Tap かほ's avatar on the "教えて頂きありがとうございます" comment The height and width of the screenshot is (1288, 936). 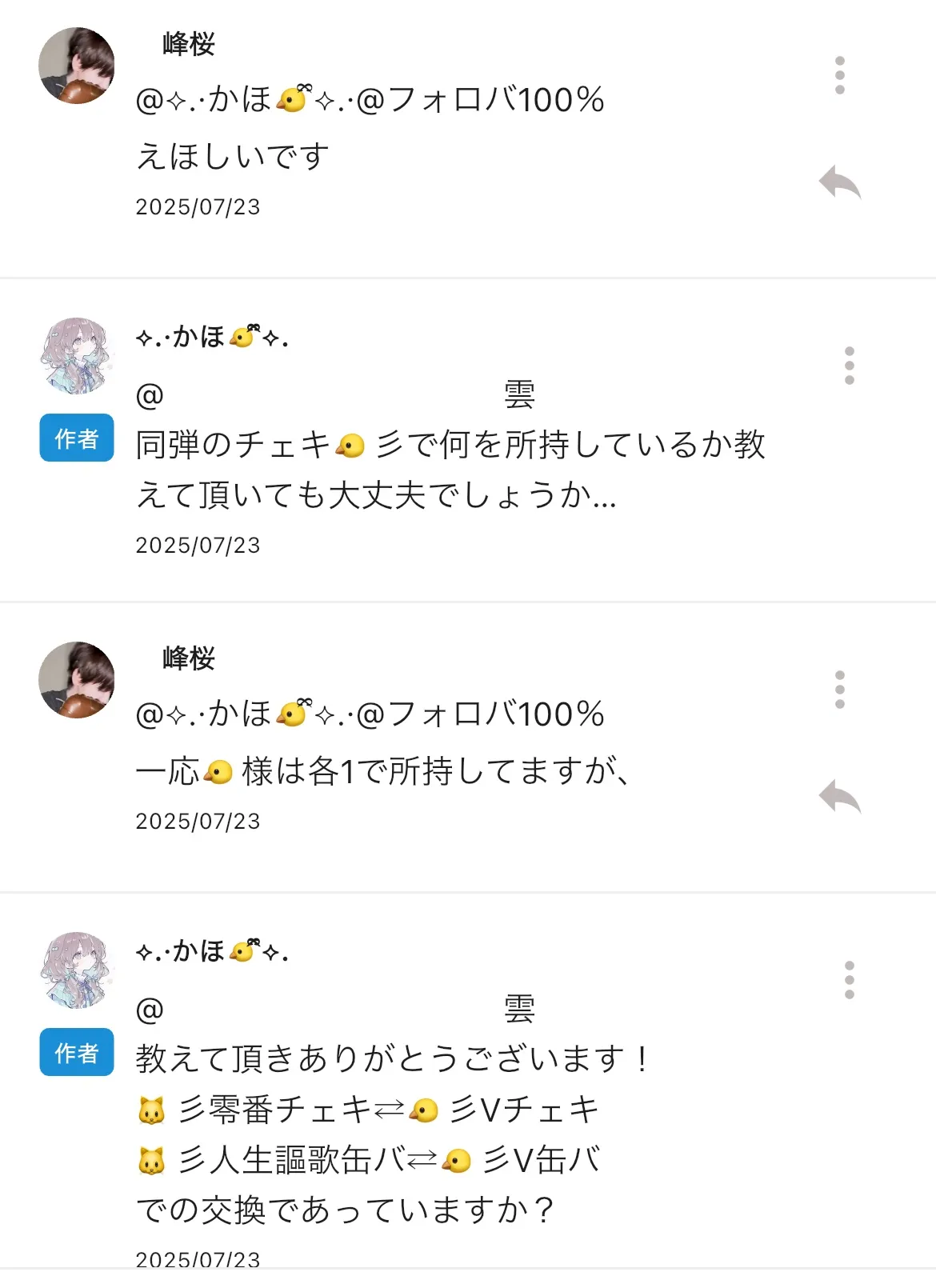click(77, 970)
